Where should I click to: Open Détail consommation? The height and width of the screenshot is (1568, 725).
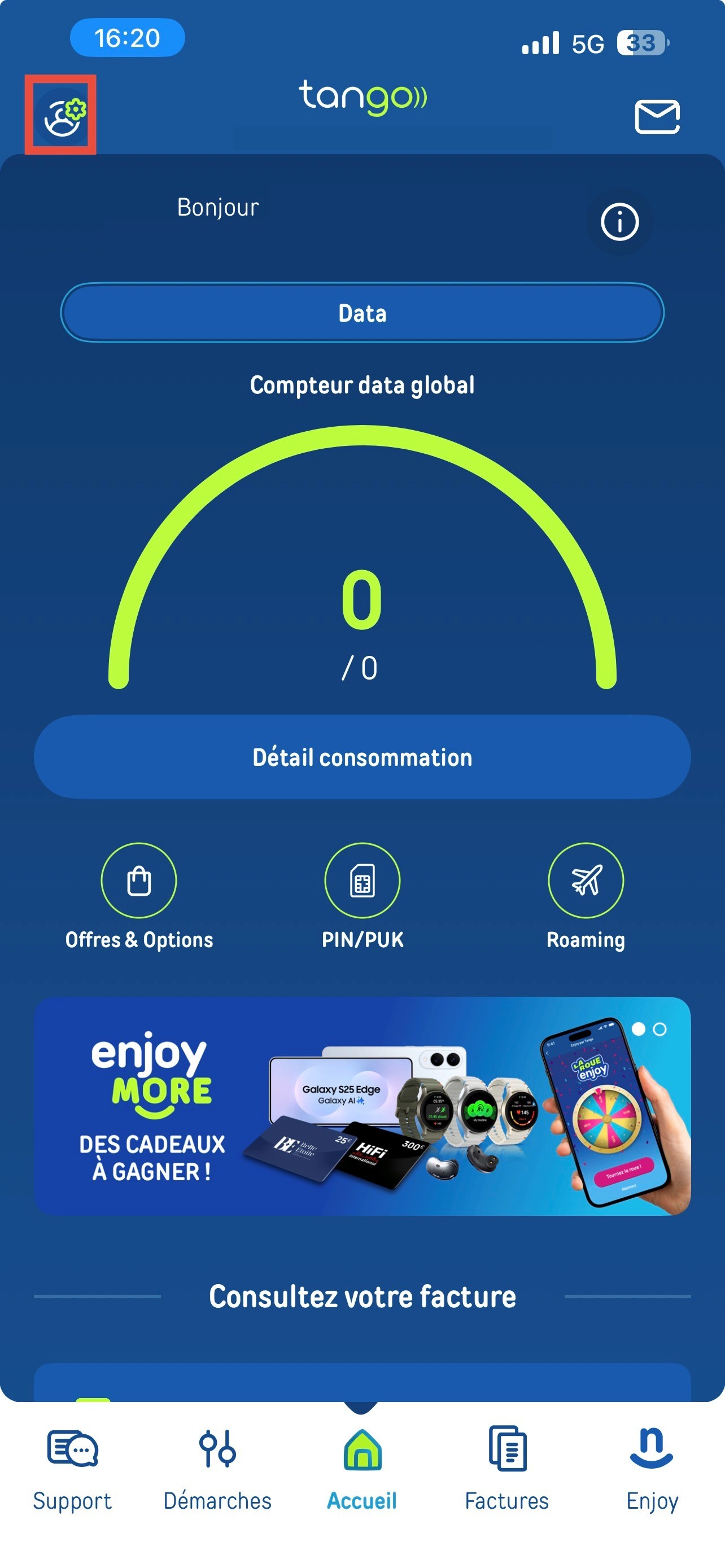click(362, 756)
